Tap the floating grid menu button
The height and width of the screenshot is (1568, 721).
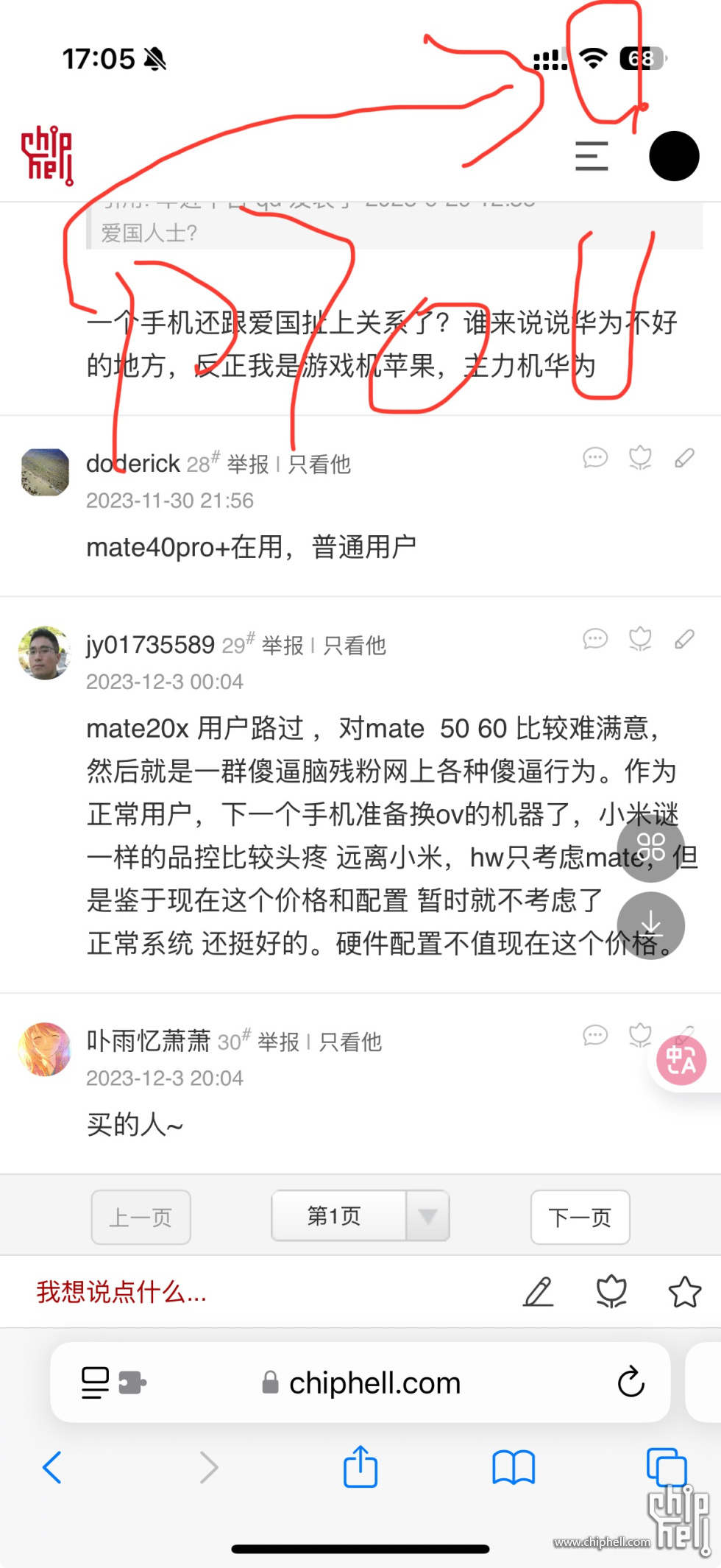pyautogui.click(x=650, y=847)
